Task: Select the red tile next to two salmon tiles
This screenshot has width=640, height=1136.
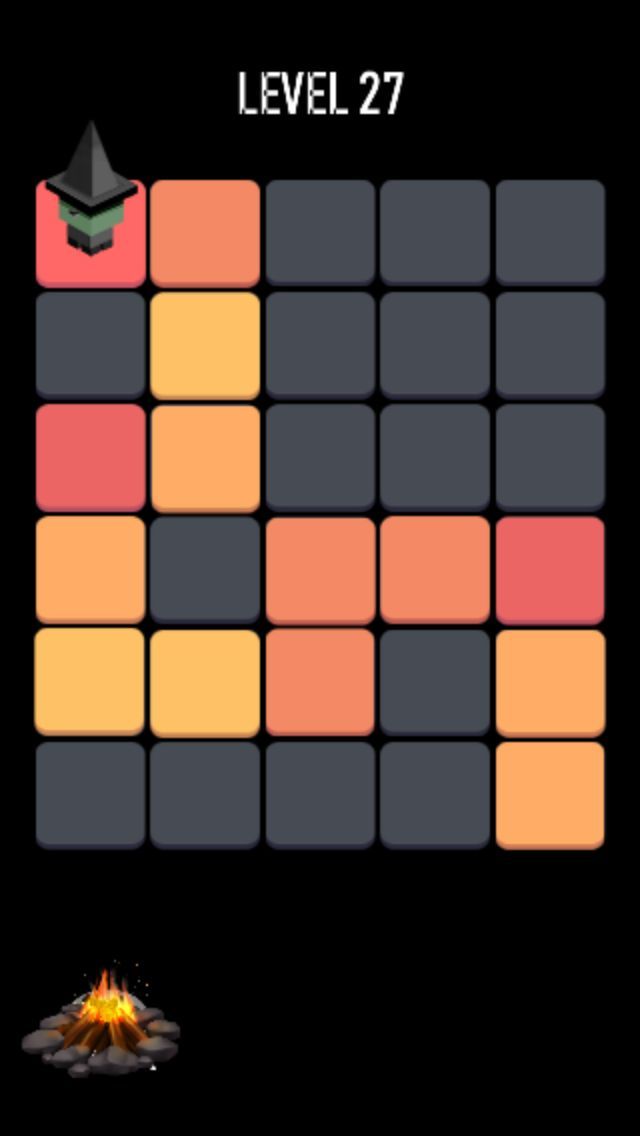Action: pos(550,570)
